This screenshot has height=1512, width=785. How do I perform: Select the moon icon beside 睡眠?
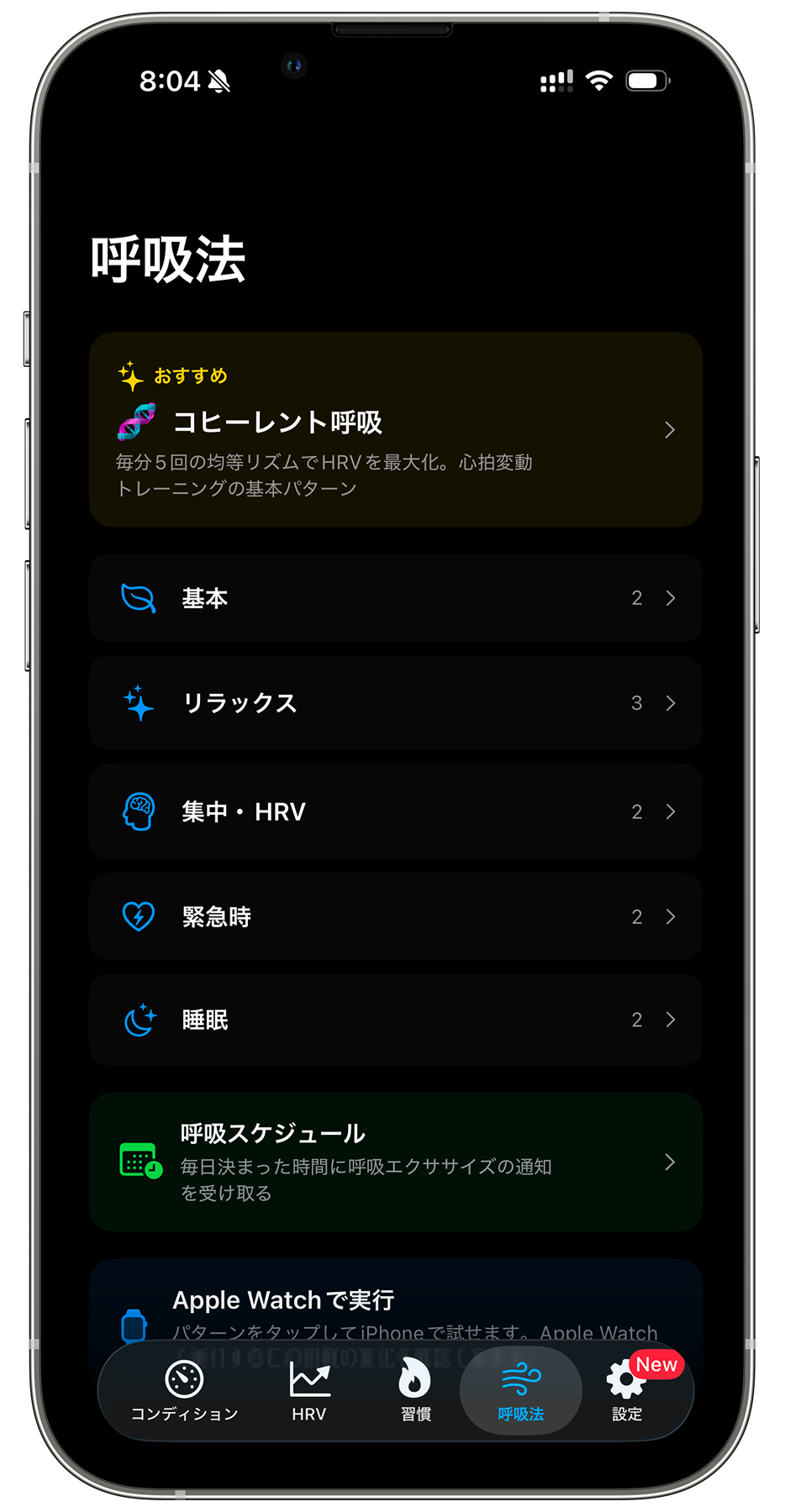coord(138,1020)
